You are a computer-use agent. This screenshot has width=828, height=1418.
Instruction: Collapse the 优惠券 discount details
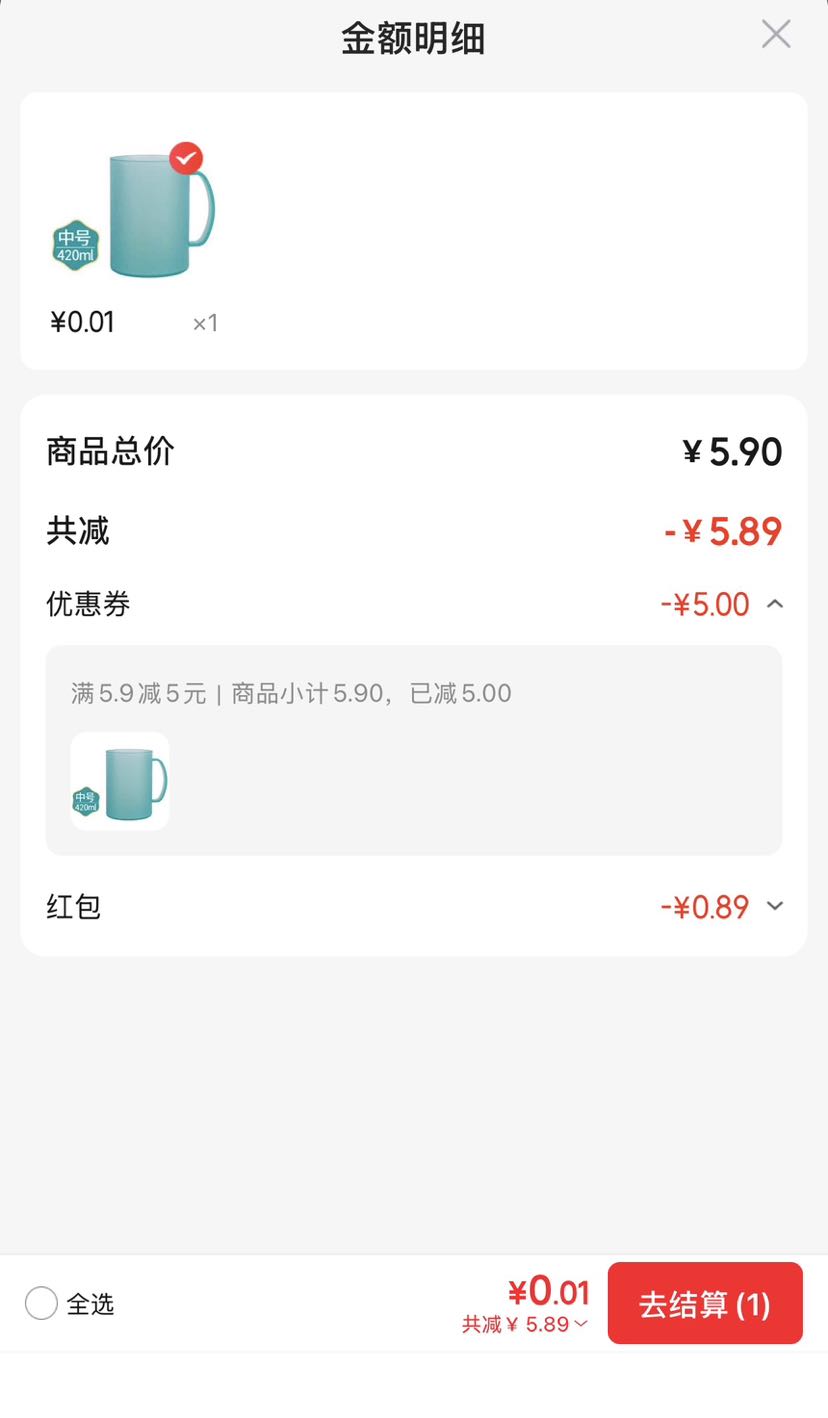pyautogui.click(x=775, y=604)
